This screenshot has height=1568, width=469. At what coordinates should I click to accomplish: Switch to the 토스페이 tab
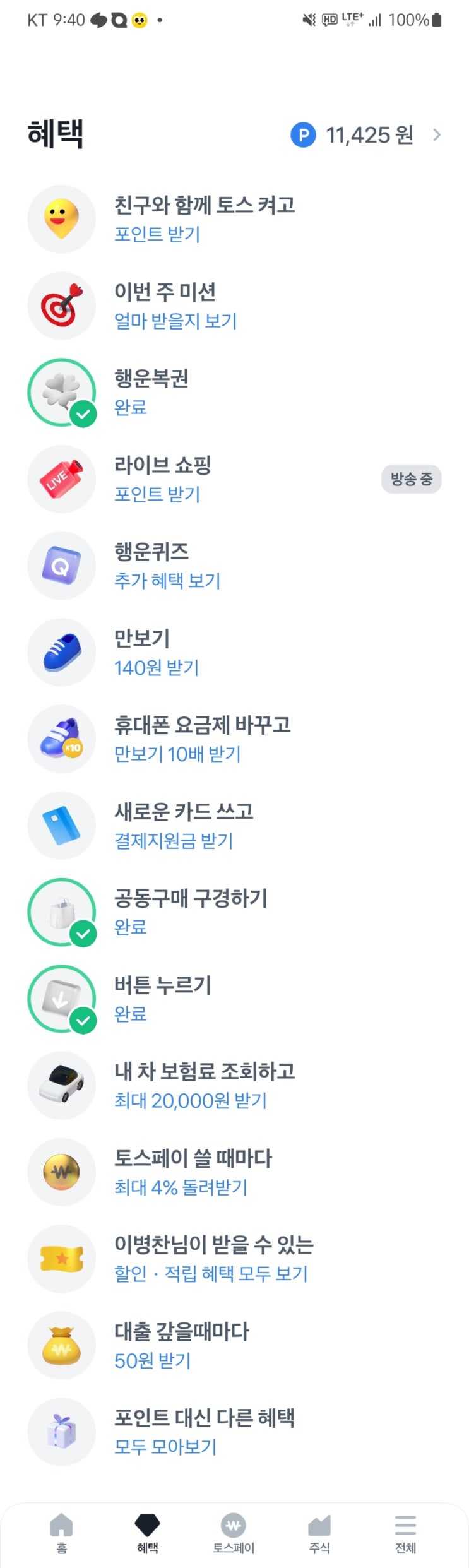pyautogui.click(x=234, y=1533)
